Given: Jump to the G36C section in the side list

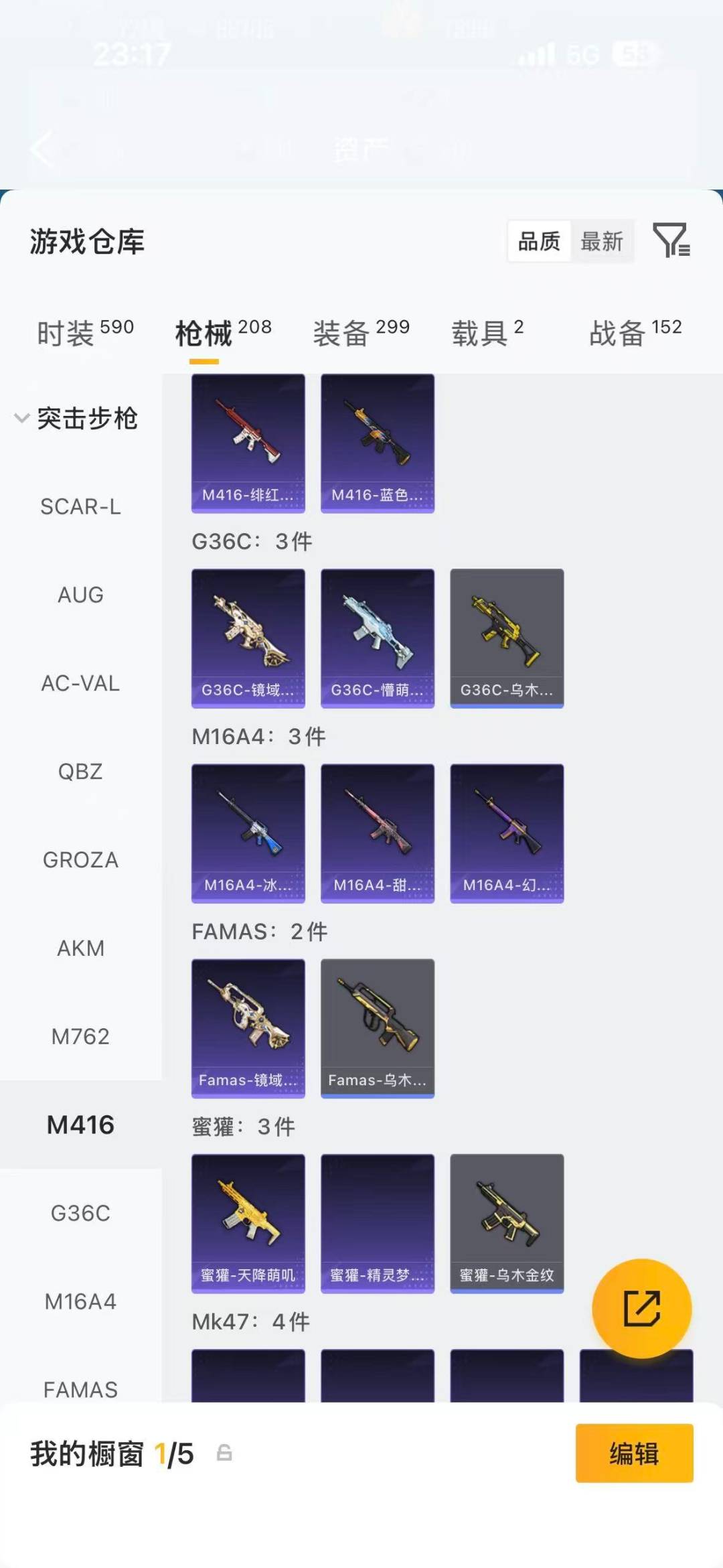Looking at the screenshot, I should pyautogui.click(x=80, y=1213).
